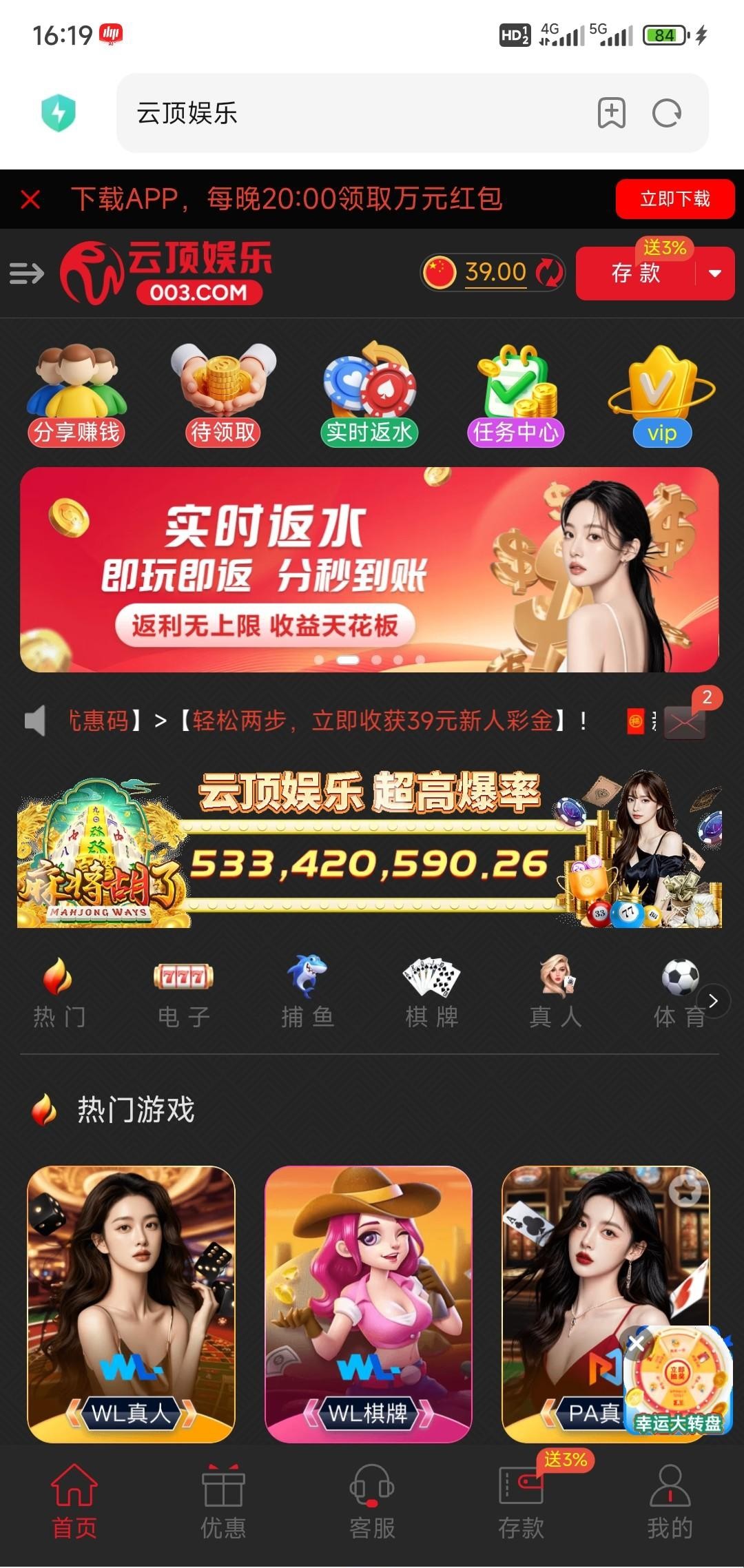Open the 客服 tab
Viewport: 744px width, 1568px height.
coord(372,1502)
